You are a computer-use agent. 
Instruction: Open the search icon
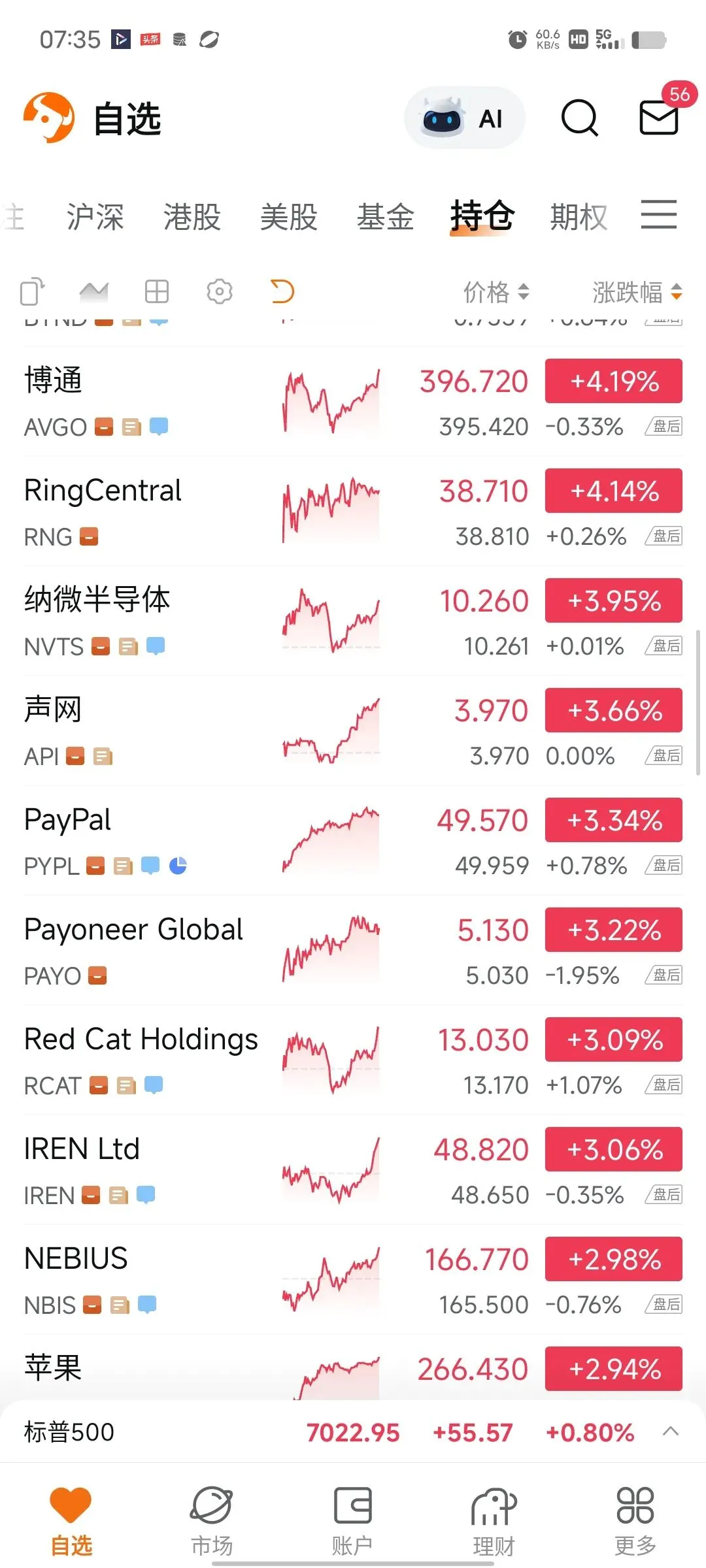click(x=579, y=118)
